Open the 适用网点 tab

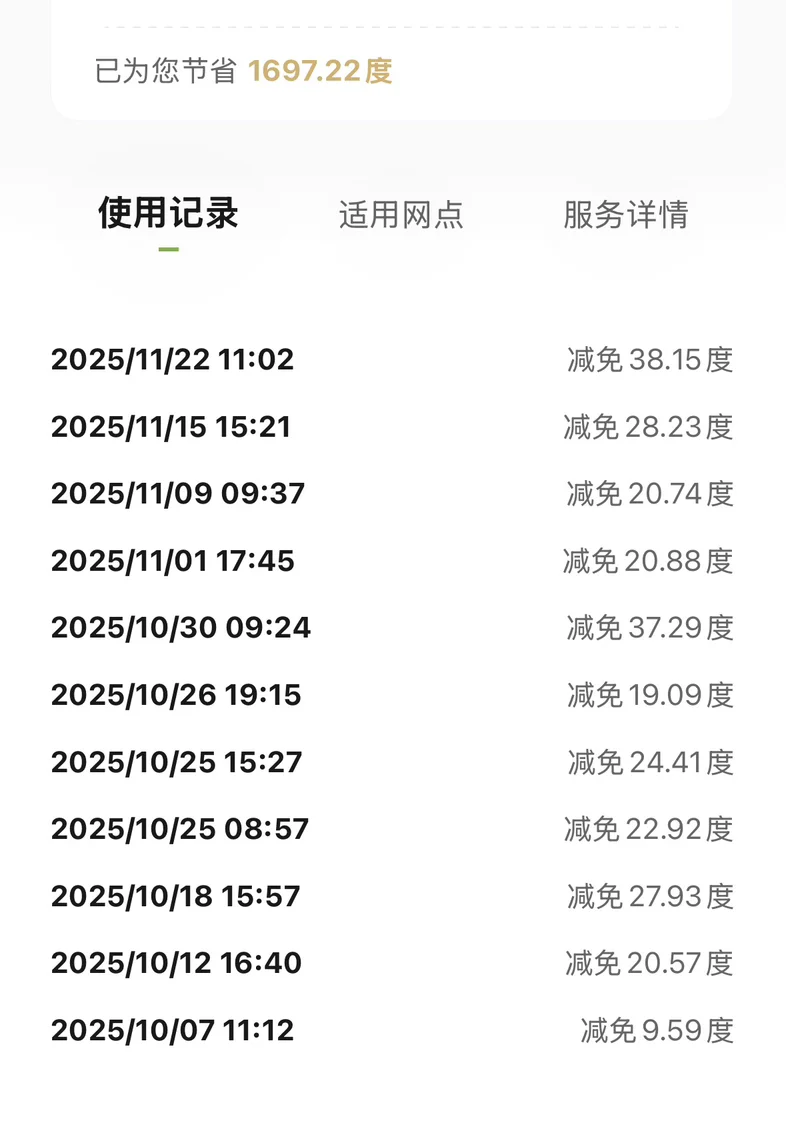401,215
